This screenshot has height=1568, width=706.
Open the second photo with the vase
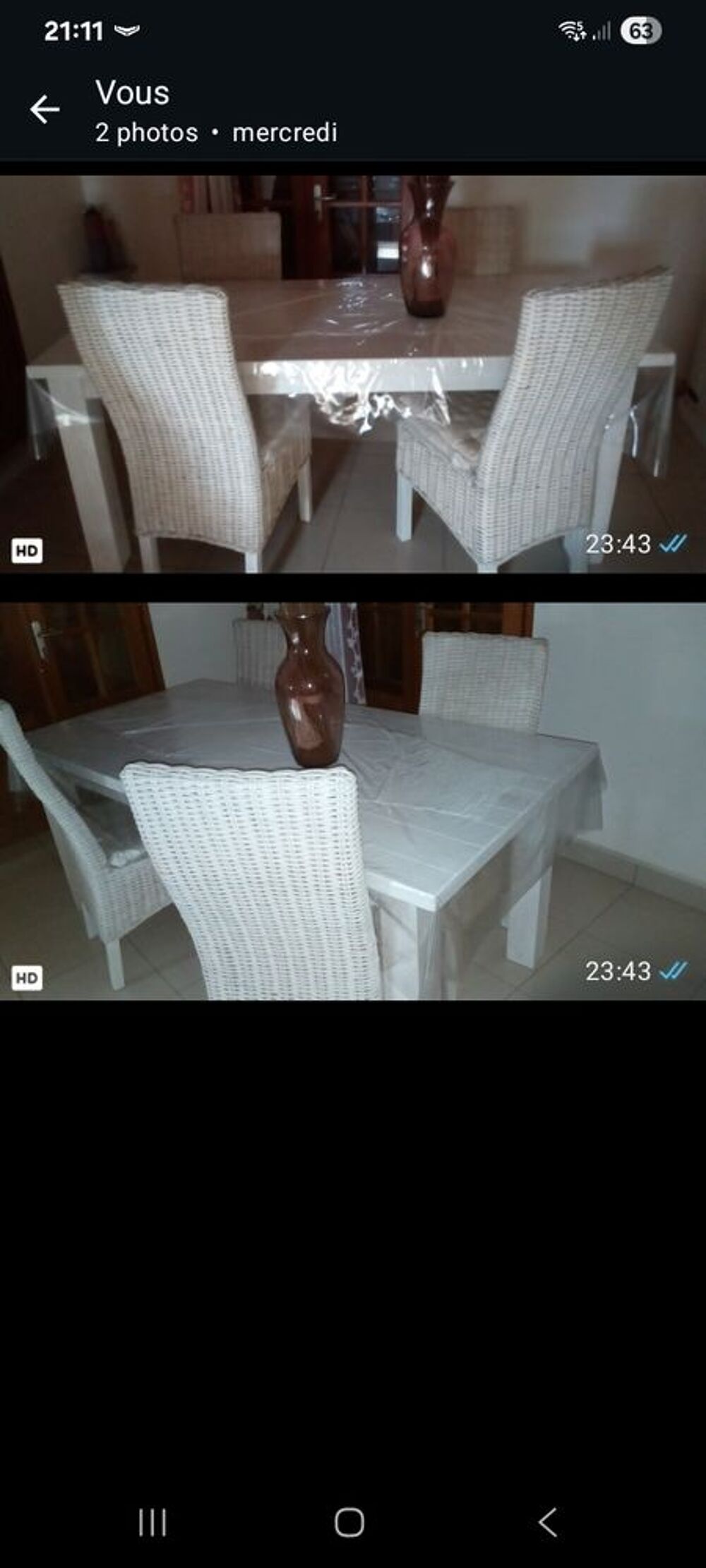coord(353,801)
